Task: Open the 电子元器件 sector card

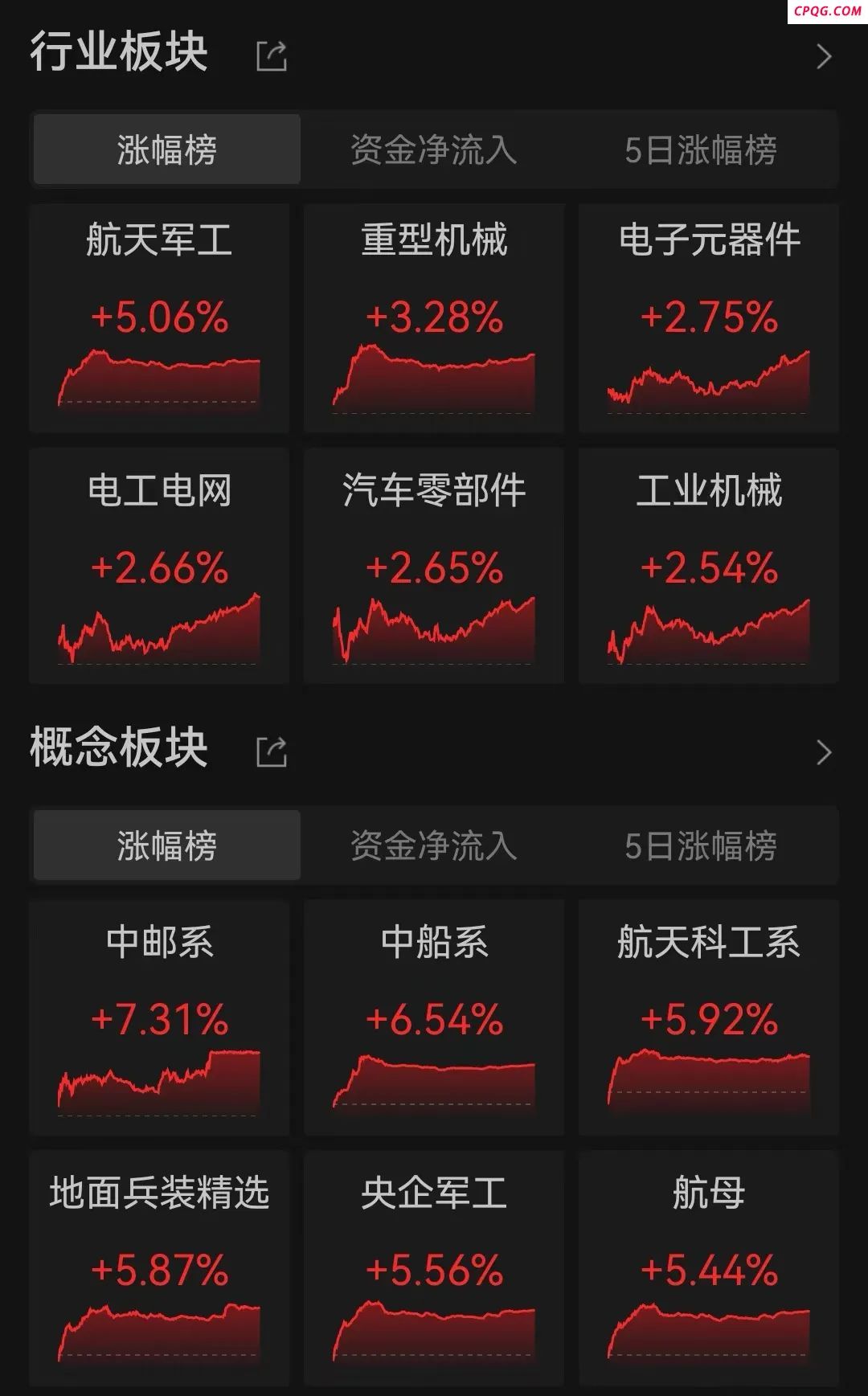Action: [709, 318]
